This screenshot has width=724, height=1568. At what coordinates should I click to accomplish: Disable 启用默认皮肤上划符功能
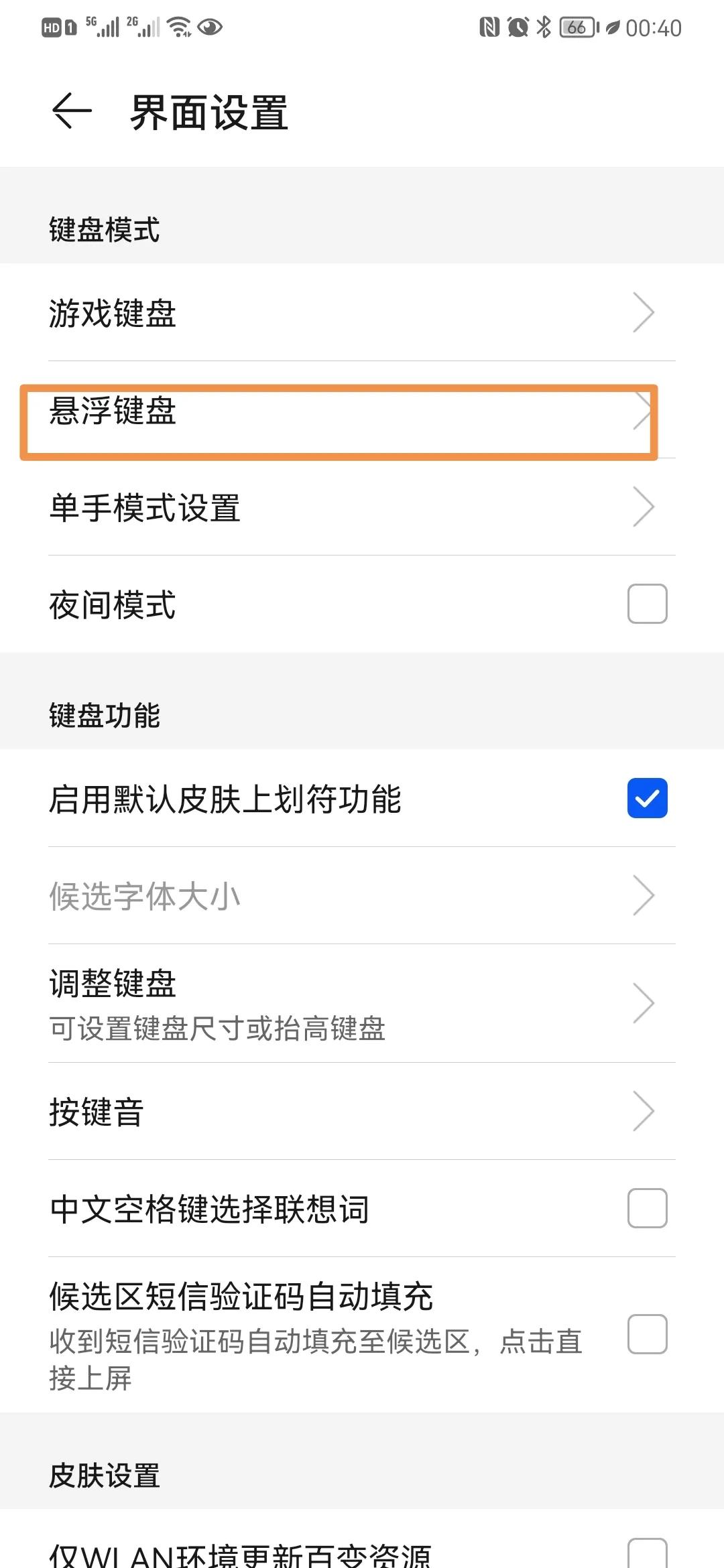click(646, 799)
